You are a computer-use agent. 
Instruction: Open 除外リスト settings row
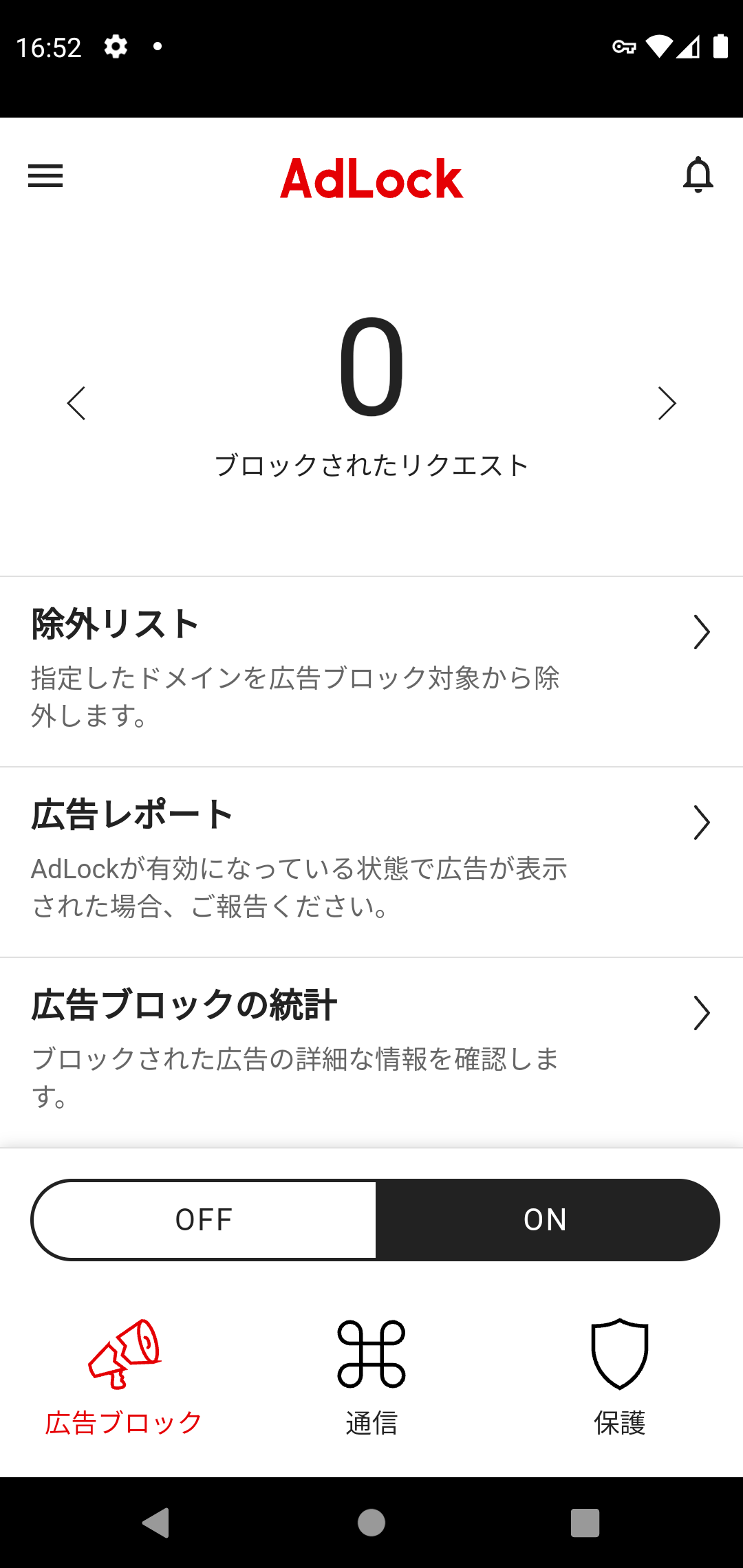tap(371, 671)
